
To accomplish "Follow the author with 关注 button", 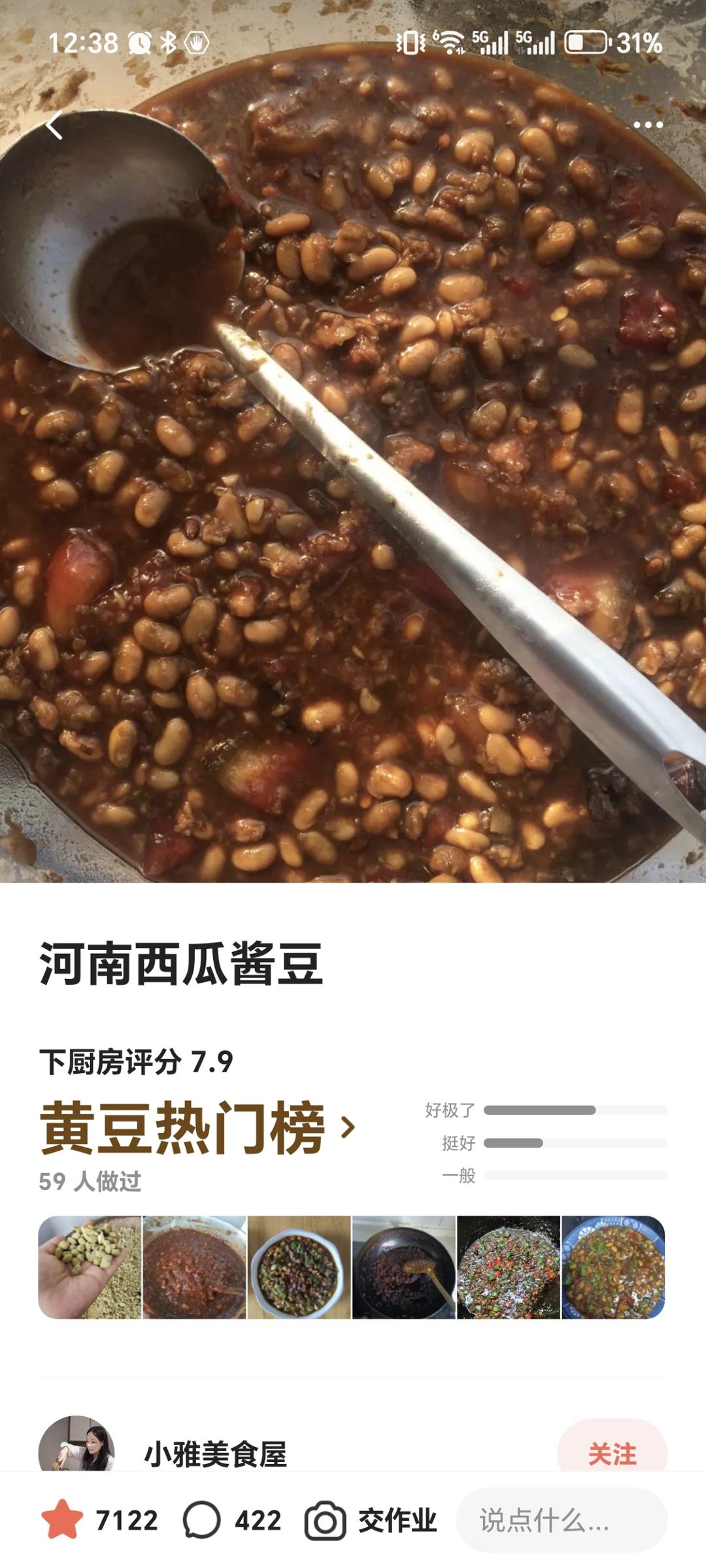I will tap(612, 1453).
